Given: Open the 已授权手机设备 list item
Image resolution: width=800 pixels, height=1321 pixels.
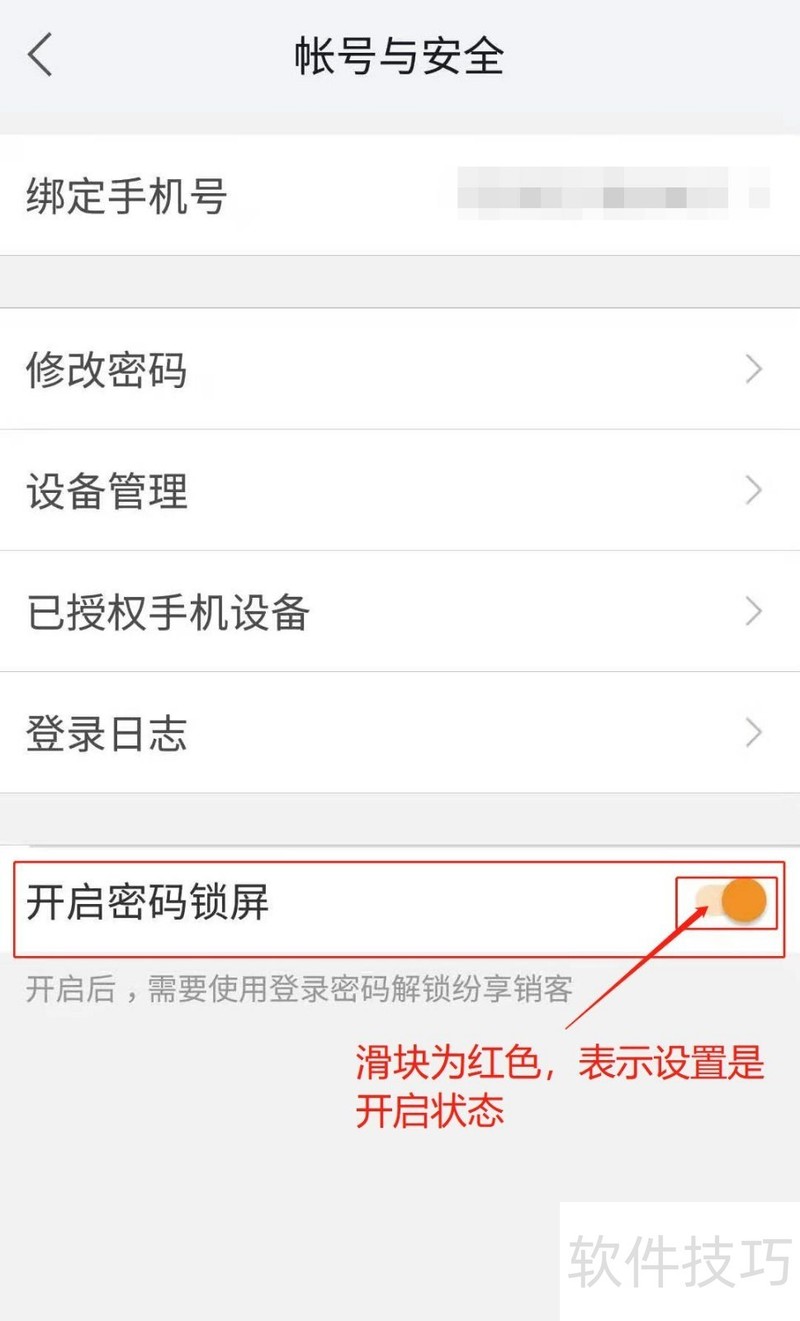Looking at the screenshot, I should coord(400,611).
